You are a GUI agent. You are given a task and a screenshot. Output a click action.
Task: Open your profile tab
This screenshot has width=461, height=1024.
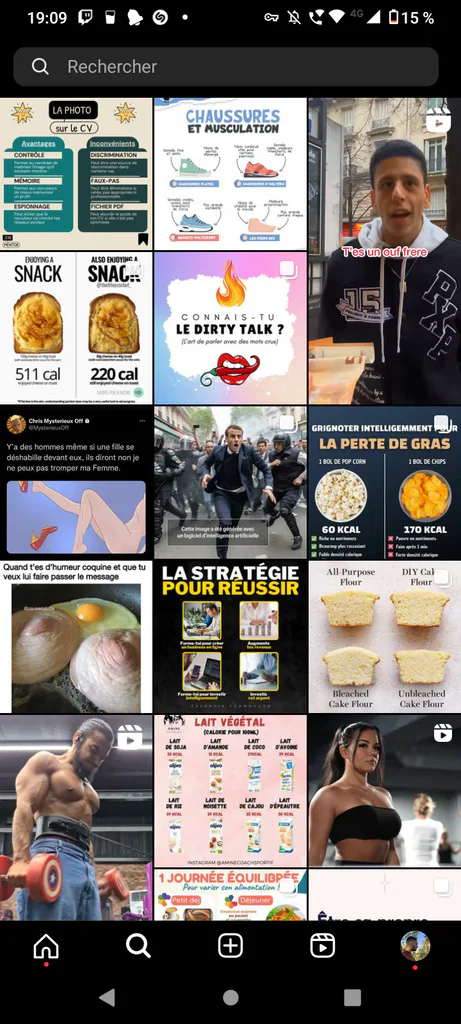415,945
